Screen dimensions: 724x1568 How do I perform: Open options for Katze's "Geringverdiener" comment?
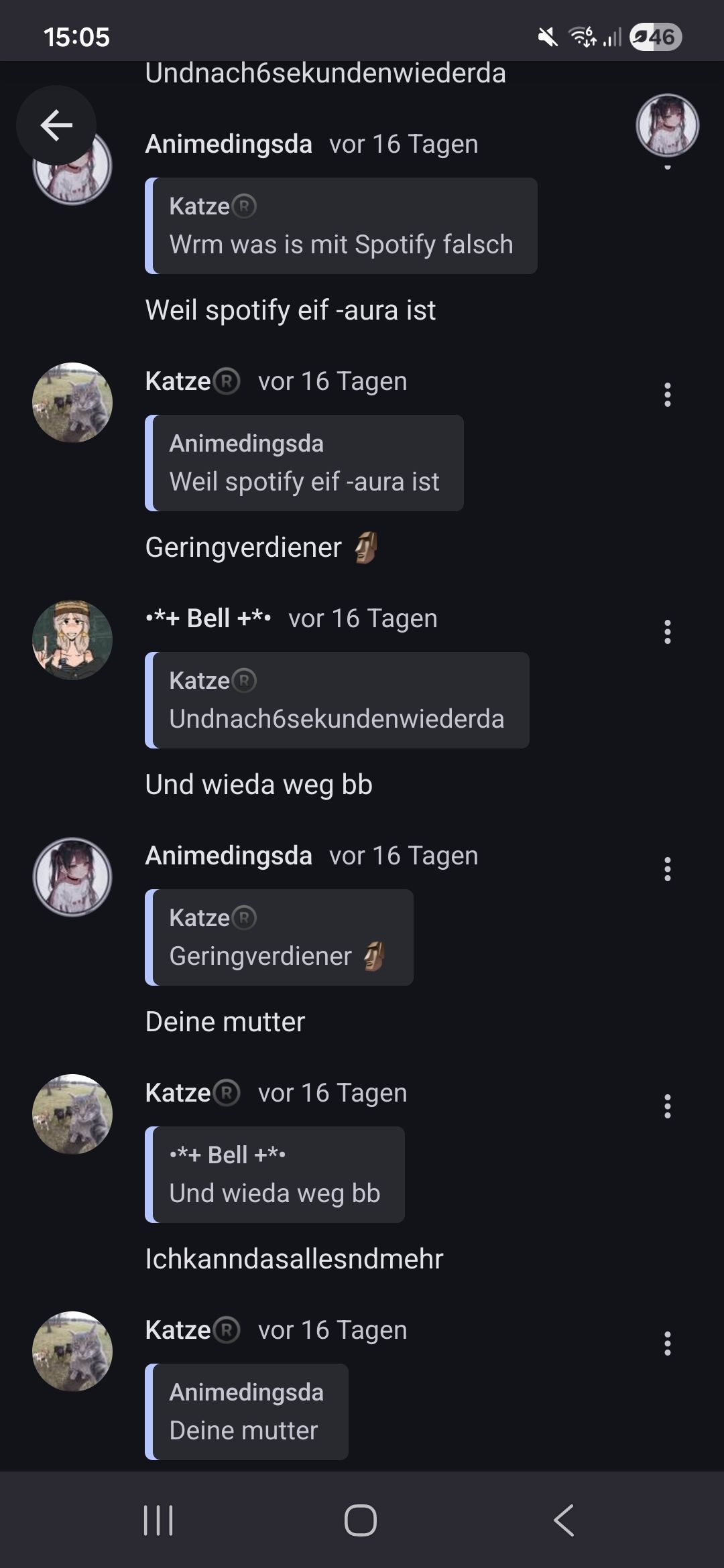[x=667, y=395]
